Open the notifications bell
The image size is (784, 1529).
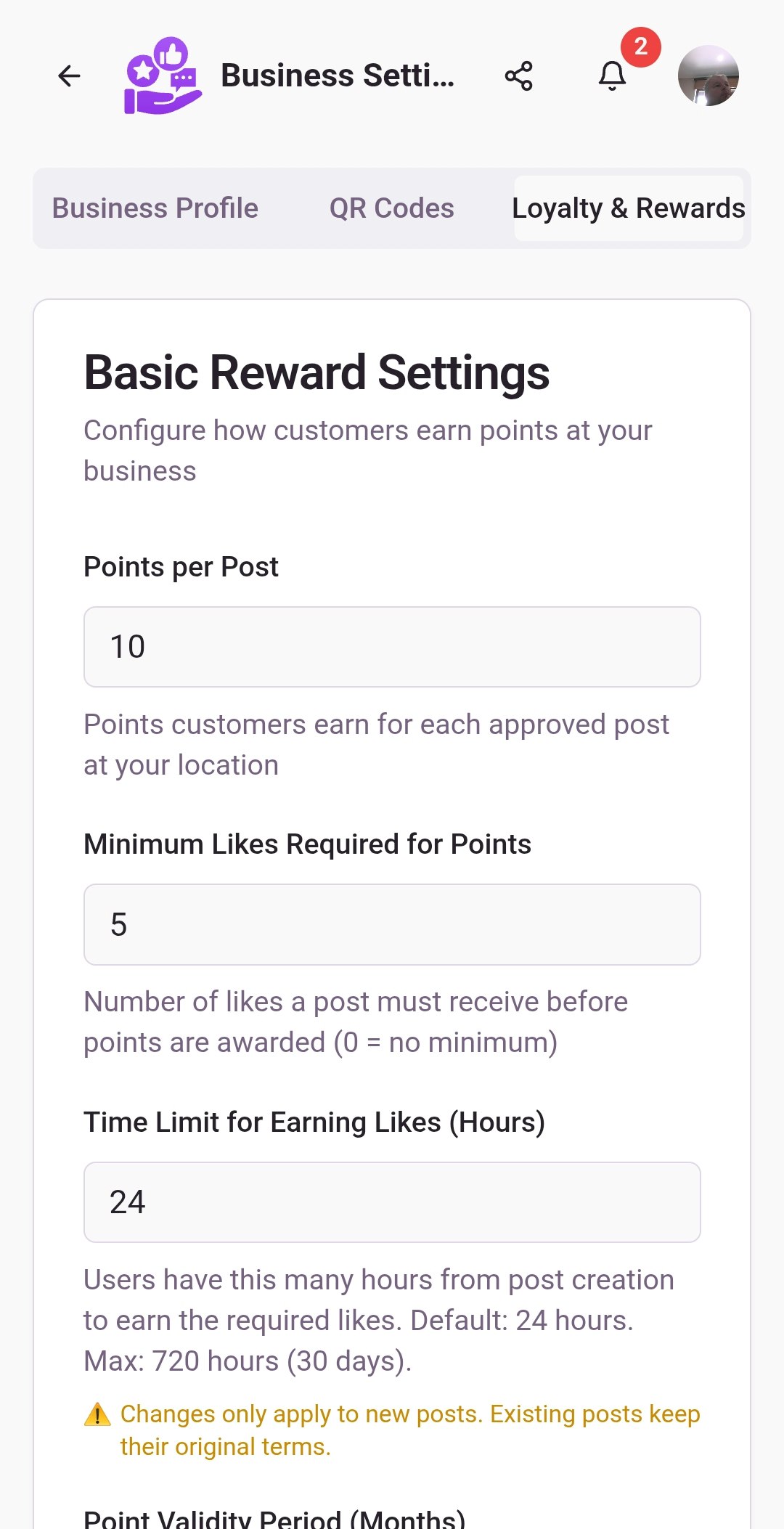pyautogui.click(x=612, y=76)
